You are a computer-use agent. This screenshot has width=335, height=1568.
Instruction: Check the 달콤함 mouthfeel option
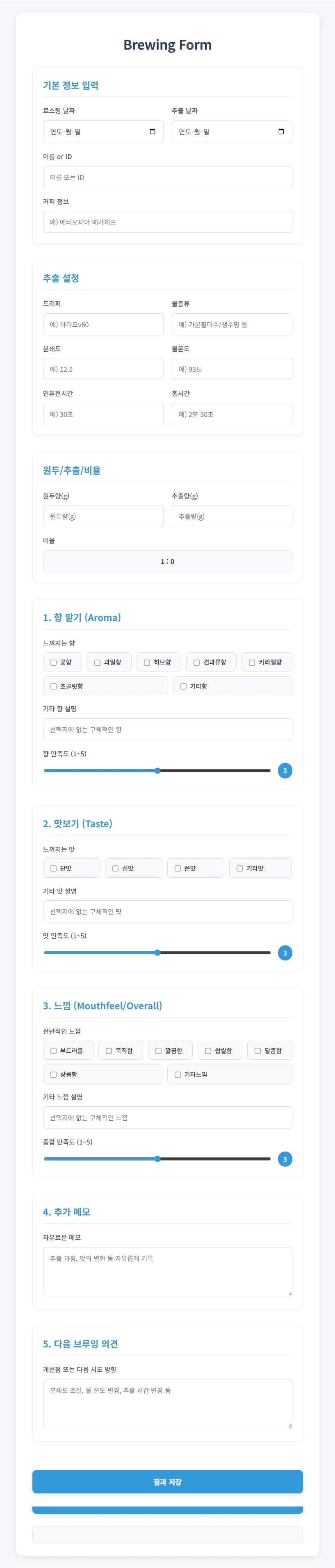coord(258,1051)
